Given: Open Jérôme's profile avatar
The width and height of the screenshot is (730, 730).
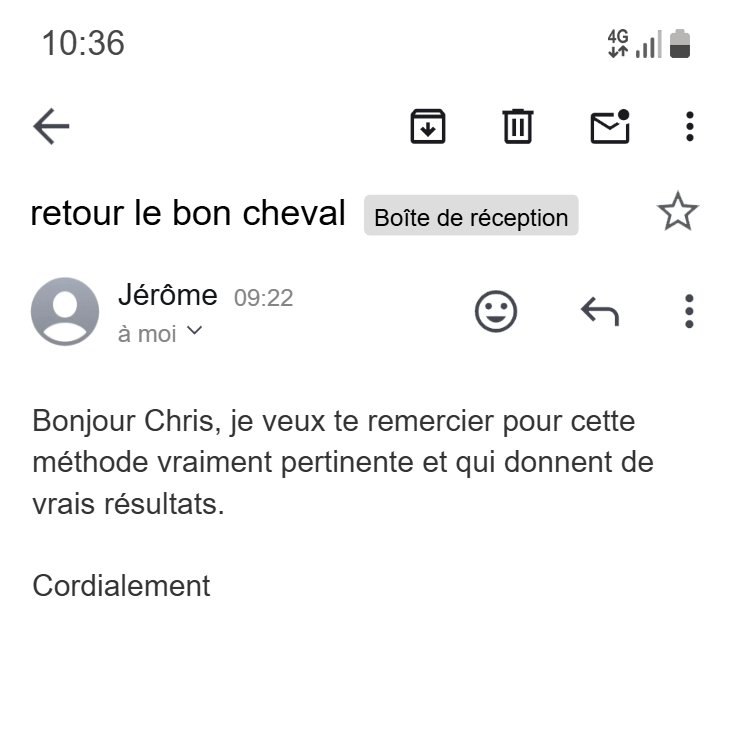Looking at the screenshot, I should click(x=65, y=312).
